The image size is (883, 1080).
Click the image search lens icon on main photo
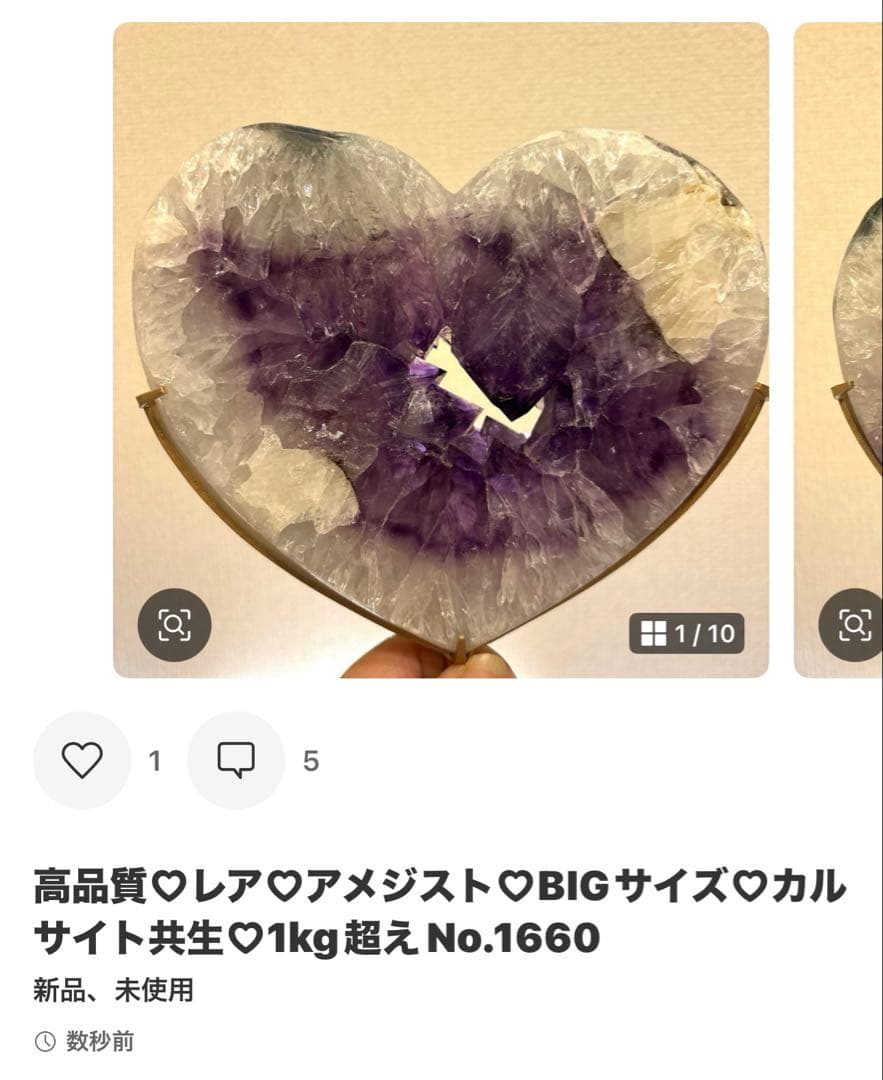tap(177, 627)
